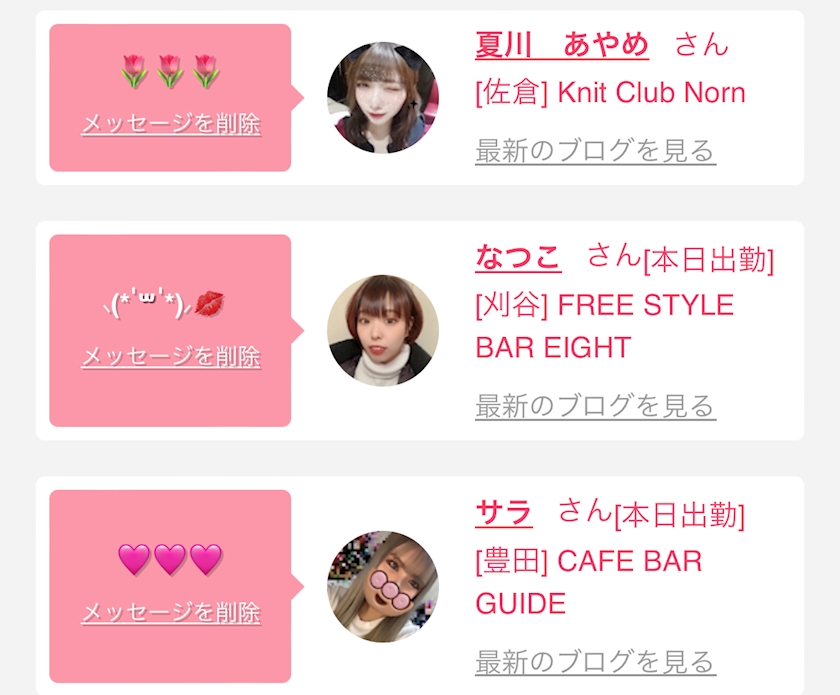This screenshot has height=695, width=840.
Task: View latest blog of 夏川 あやめ
Action: 595,152
